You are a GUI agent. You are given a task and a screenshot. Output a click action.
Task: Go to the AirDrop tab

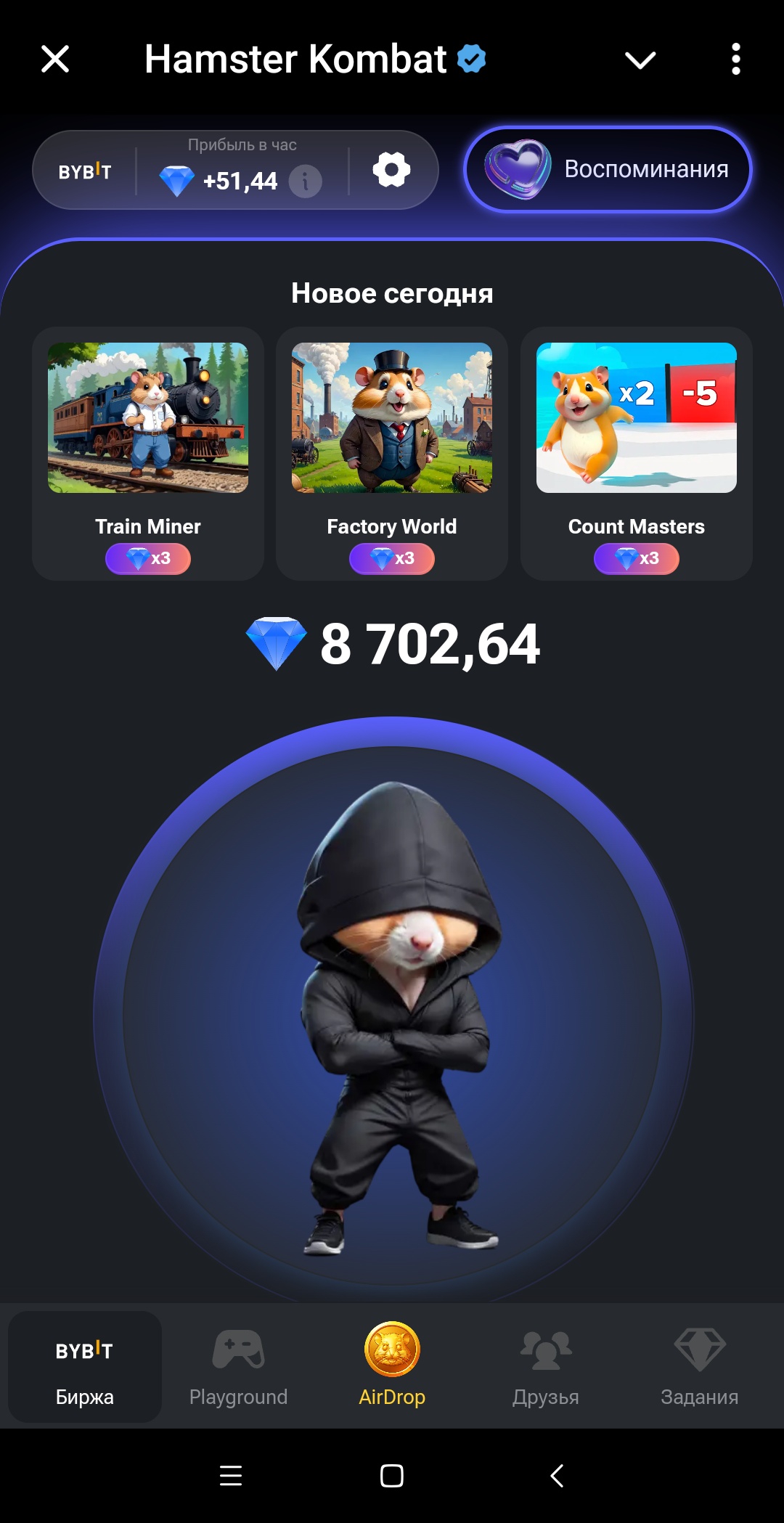coord(392,1367)
